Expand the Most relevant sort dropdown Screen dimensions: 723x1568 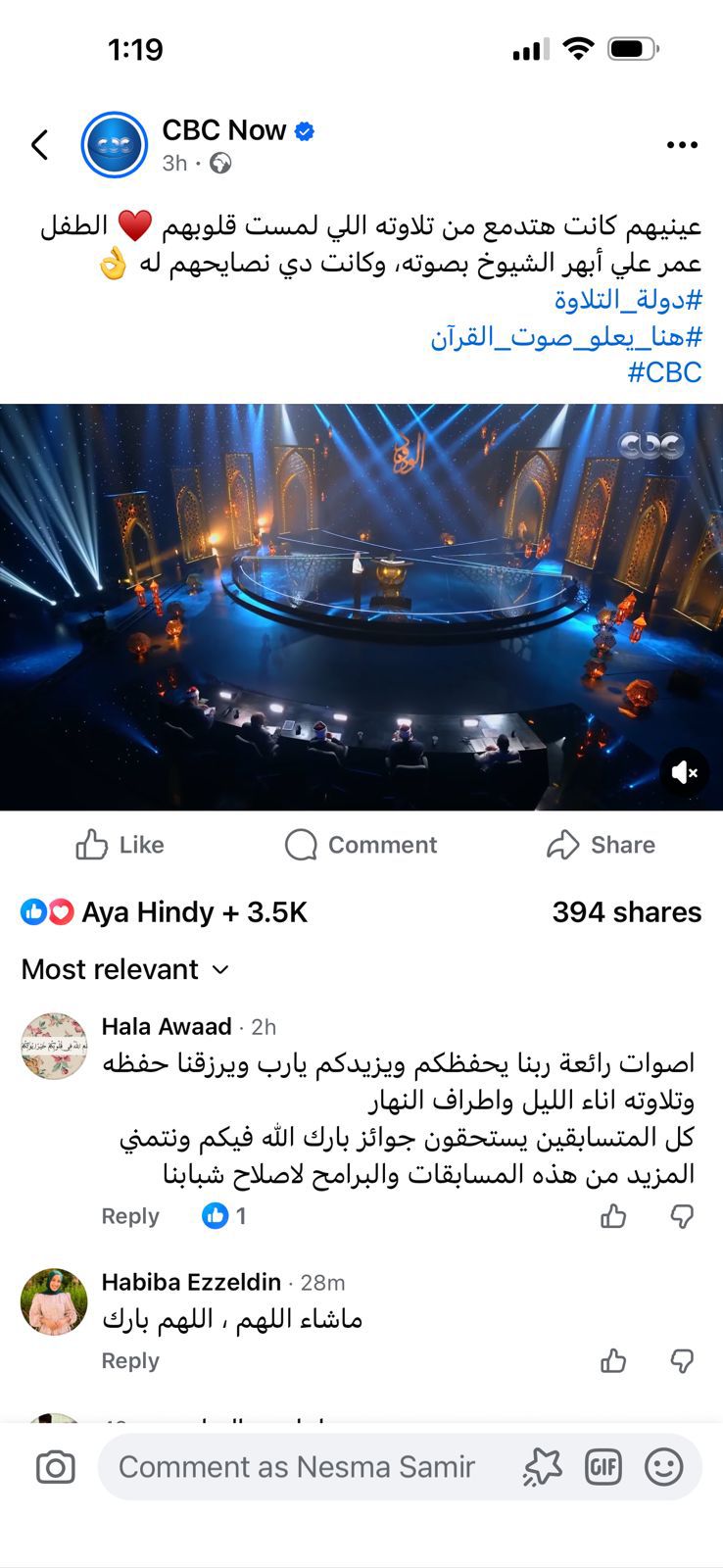tap(125, 969)
